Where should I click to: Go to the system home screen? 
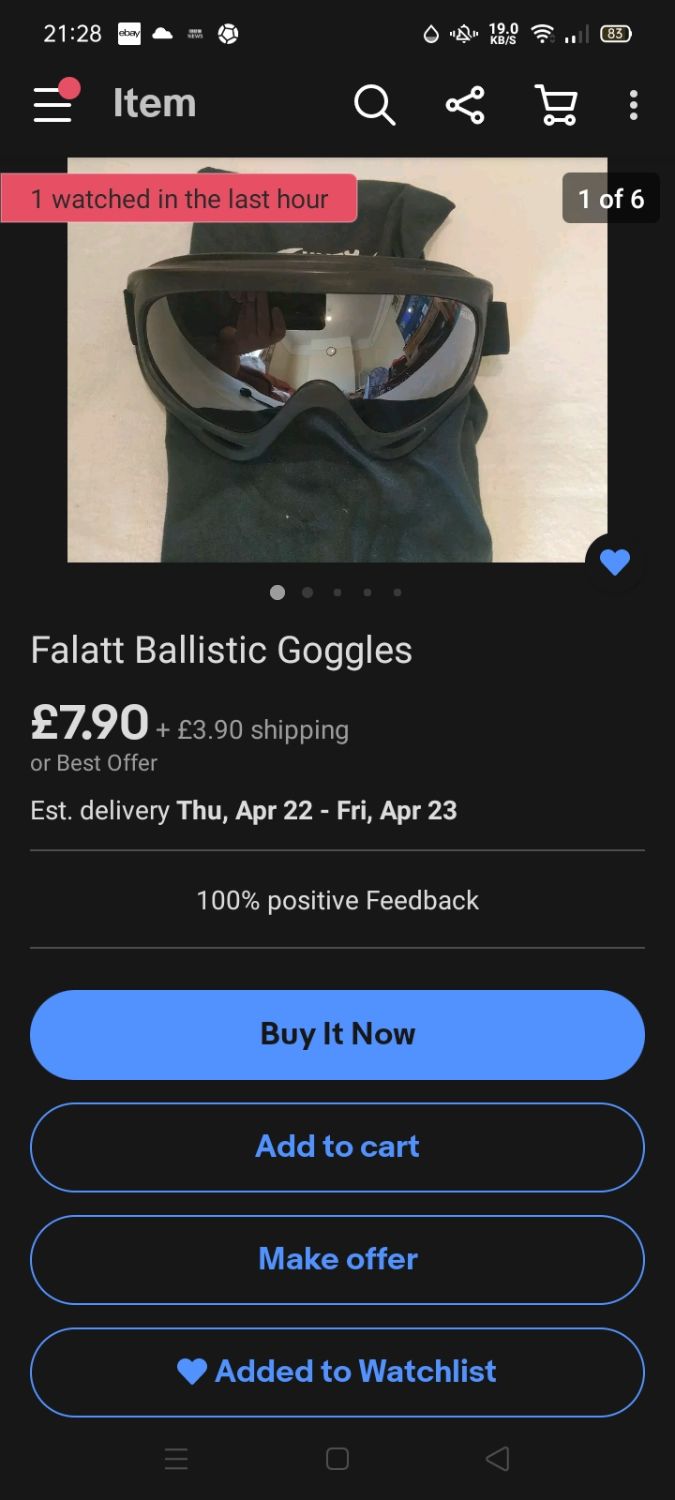[x=337, y=1459]
